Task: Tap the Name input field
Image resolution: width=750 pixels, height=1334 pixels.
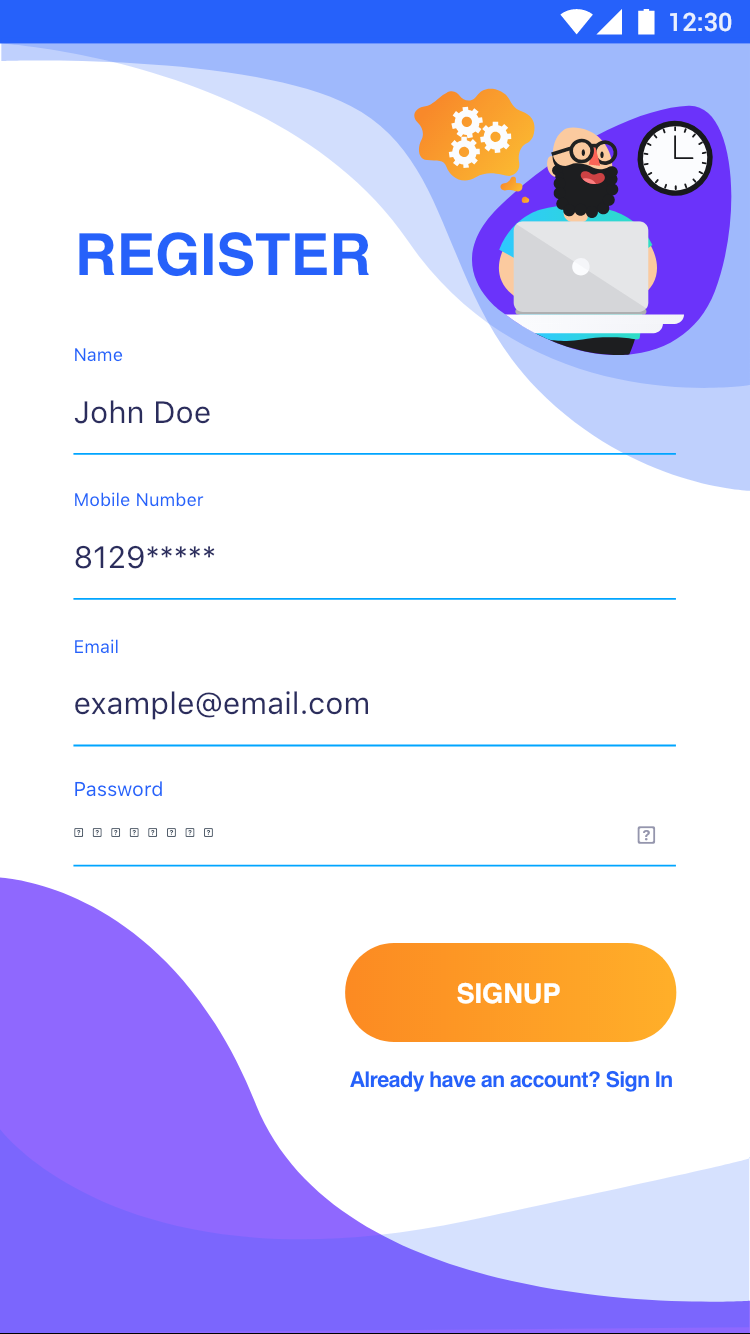Action: 374,414
